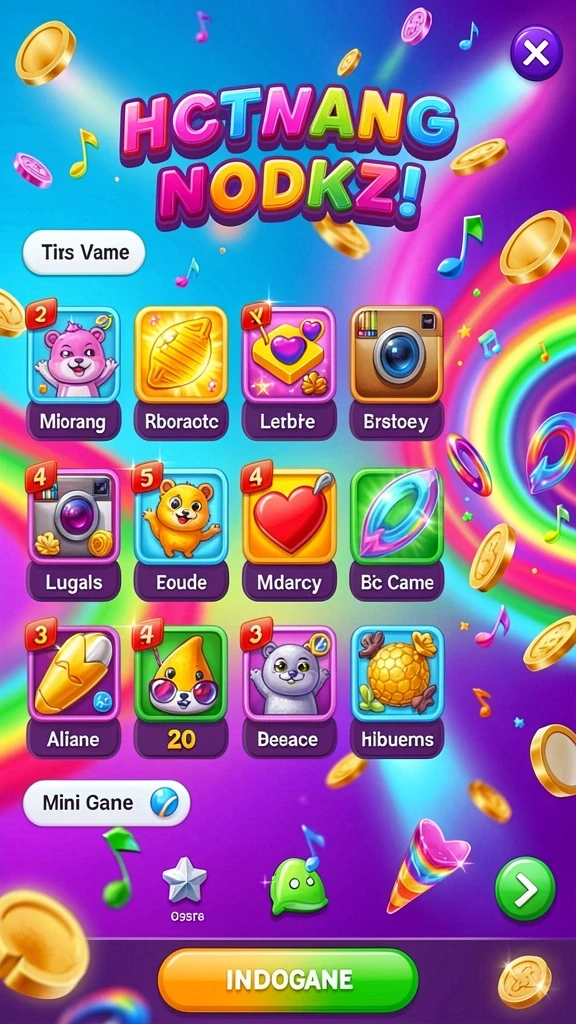Close the screen with the X button
The height and width of the screenshot is (1024, 576).
pyautogui.click(x=536, y=53)
